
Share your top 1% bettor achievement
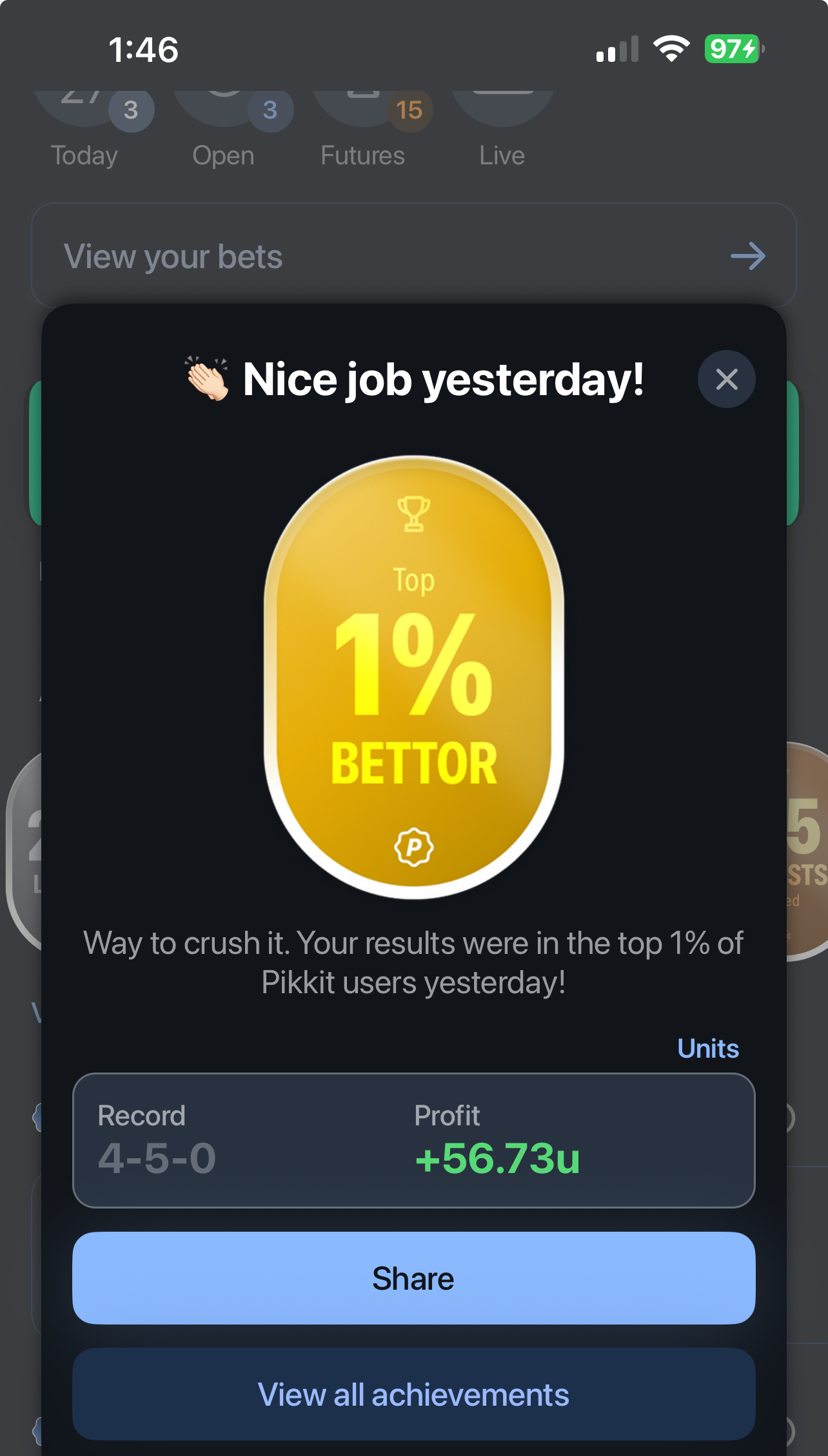tap(413, 1278)
